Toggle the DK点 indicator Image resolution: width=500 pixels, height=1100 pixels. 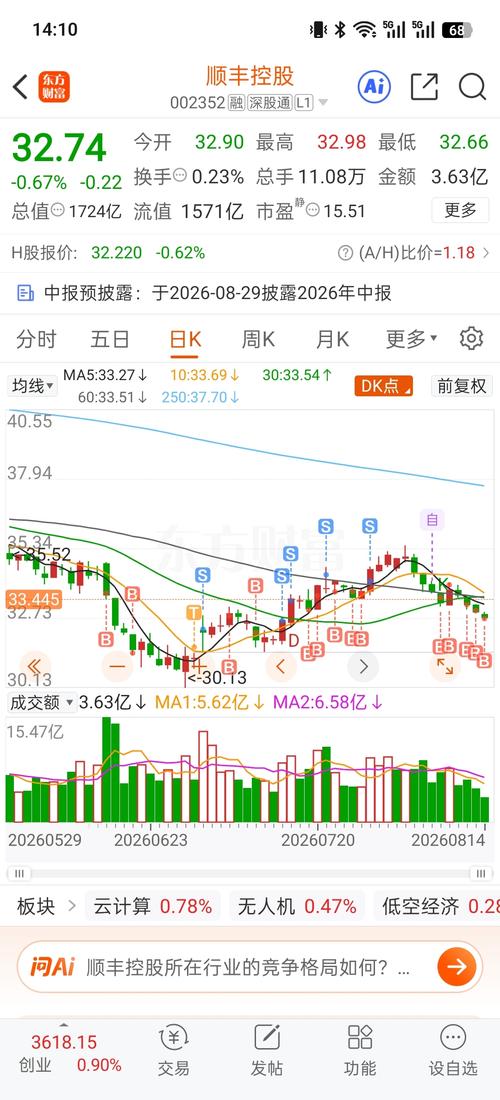[383, 386]
